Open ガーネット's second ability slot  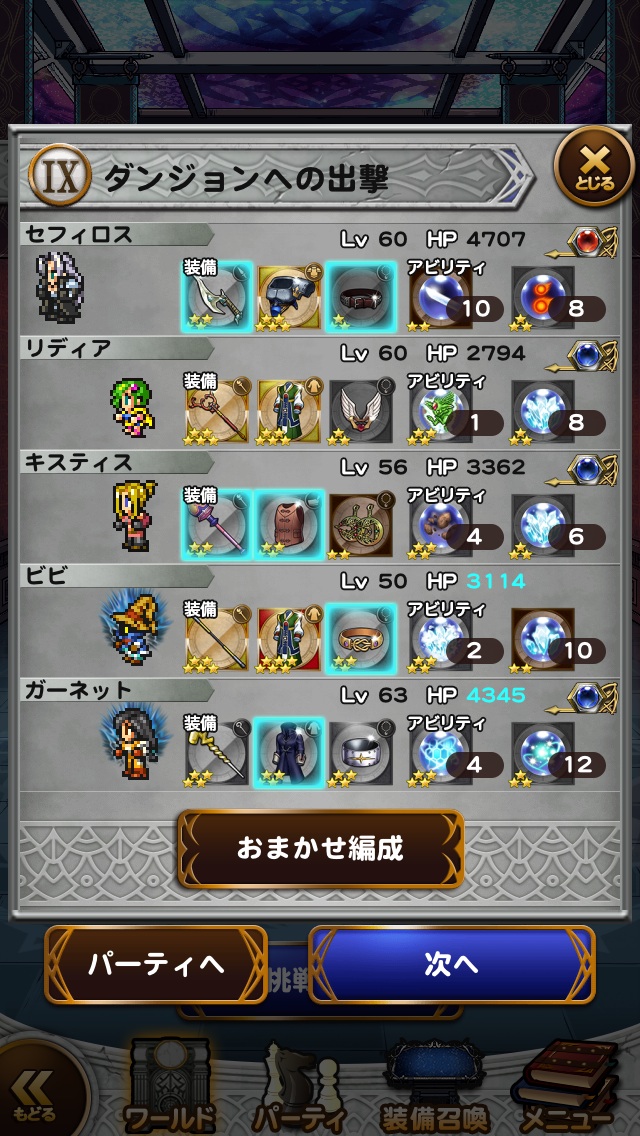click(x=545, y=753)
